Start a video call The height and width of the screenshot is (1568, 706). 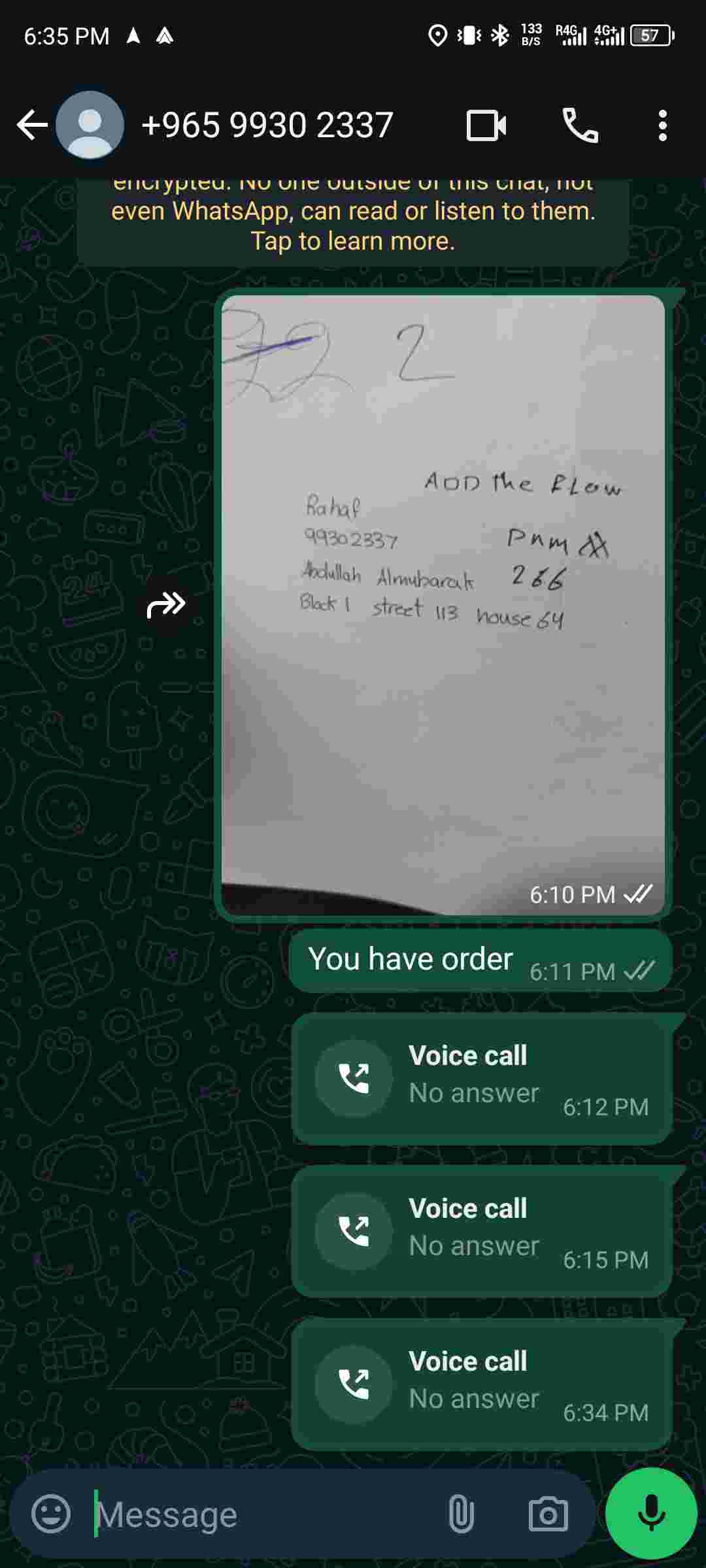coord(486,125)
